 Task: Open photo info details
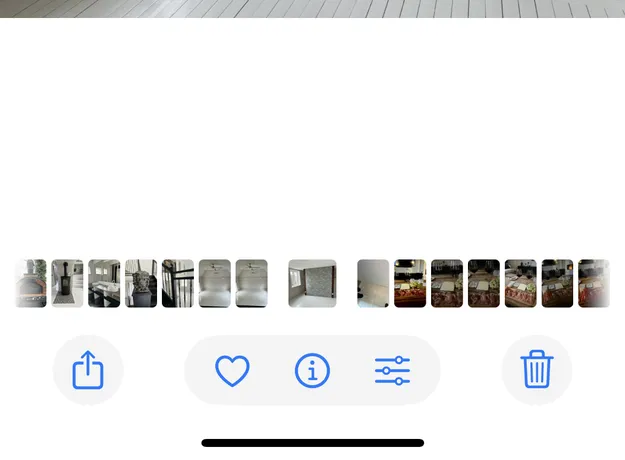[312, 371]
